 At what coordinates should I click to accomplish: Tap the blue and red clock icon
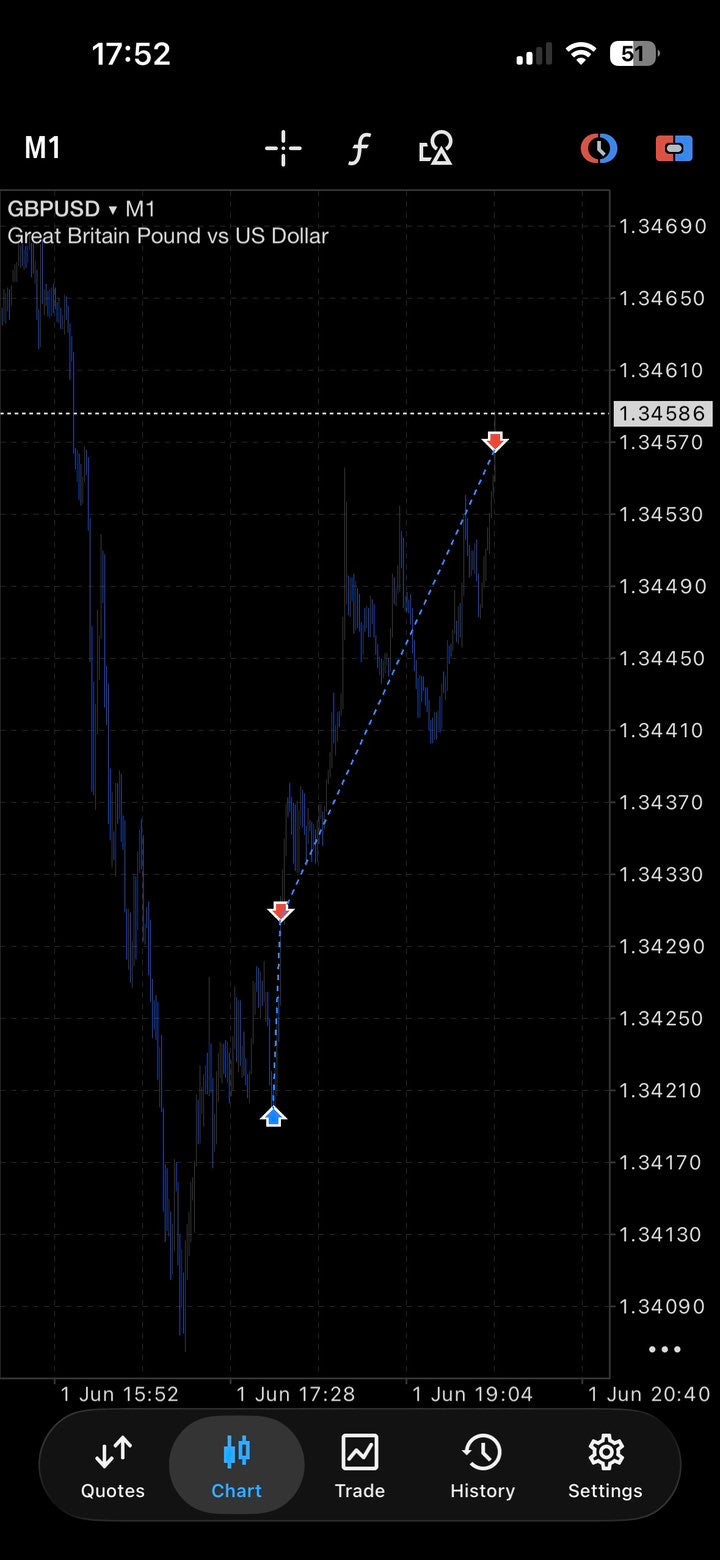(x=599, y=149)
